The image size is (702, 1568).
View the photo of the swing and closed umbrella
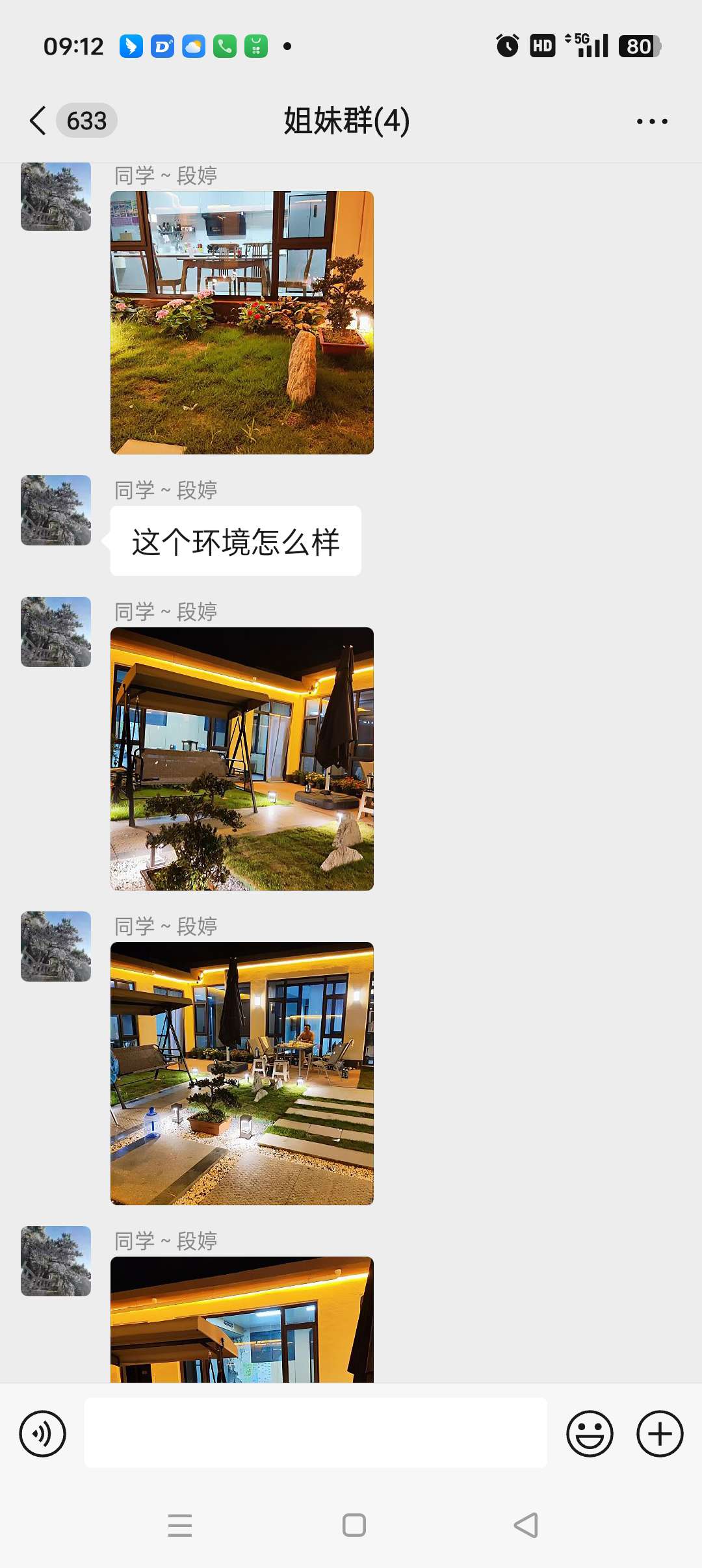pos(242,759)
